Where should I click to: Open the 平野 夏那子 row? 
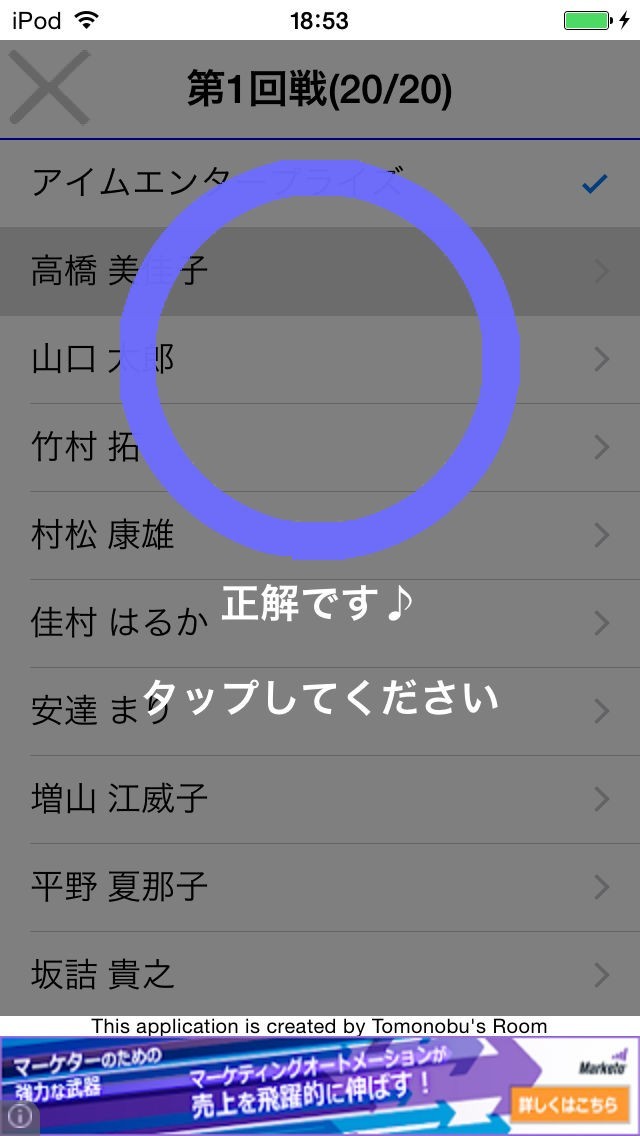point(320,887)
